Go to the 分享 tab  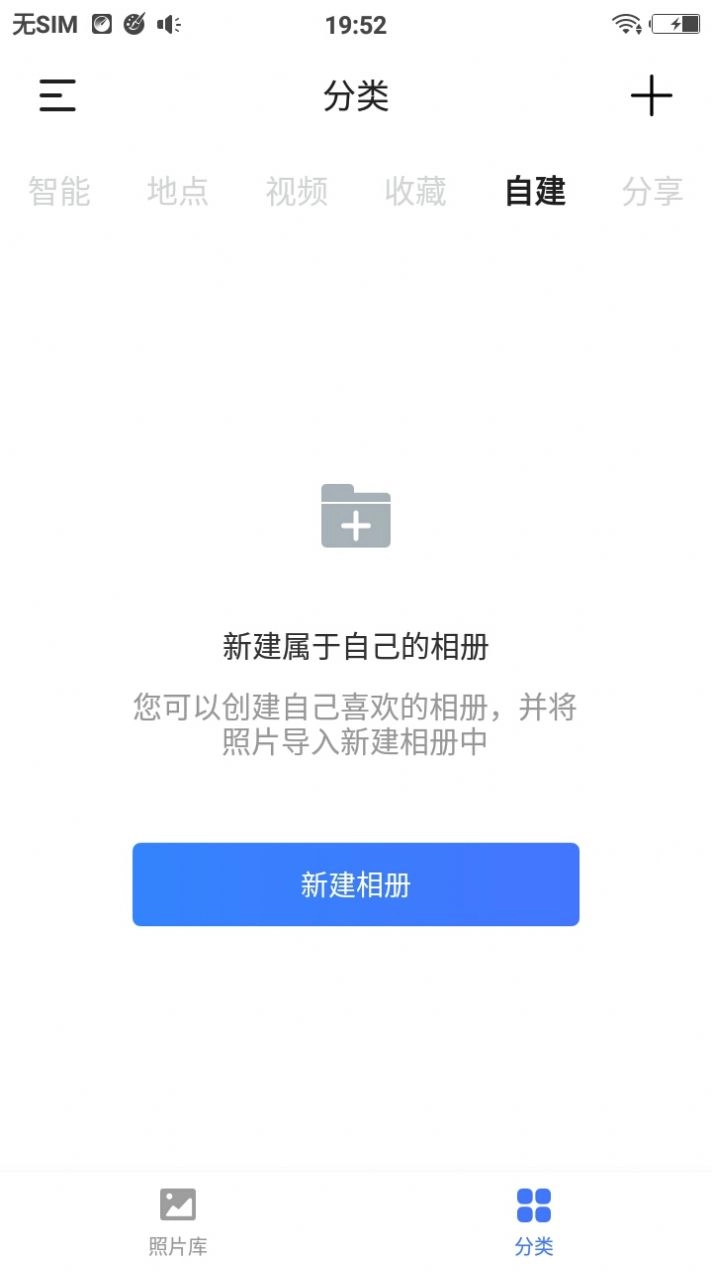[x=652, y=190]
